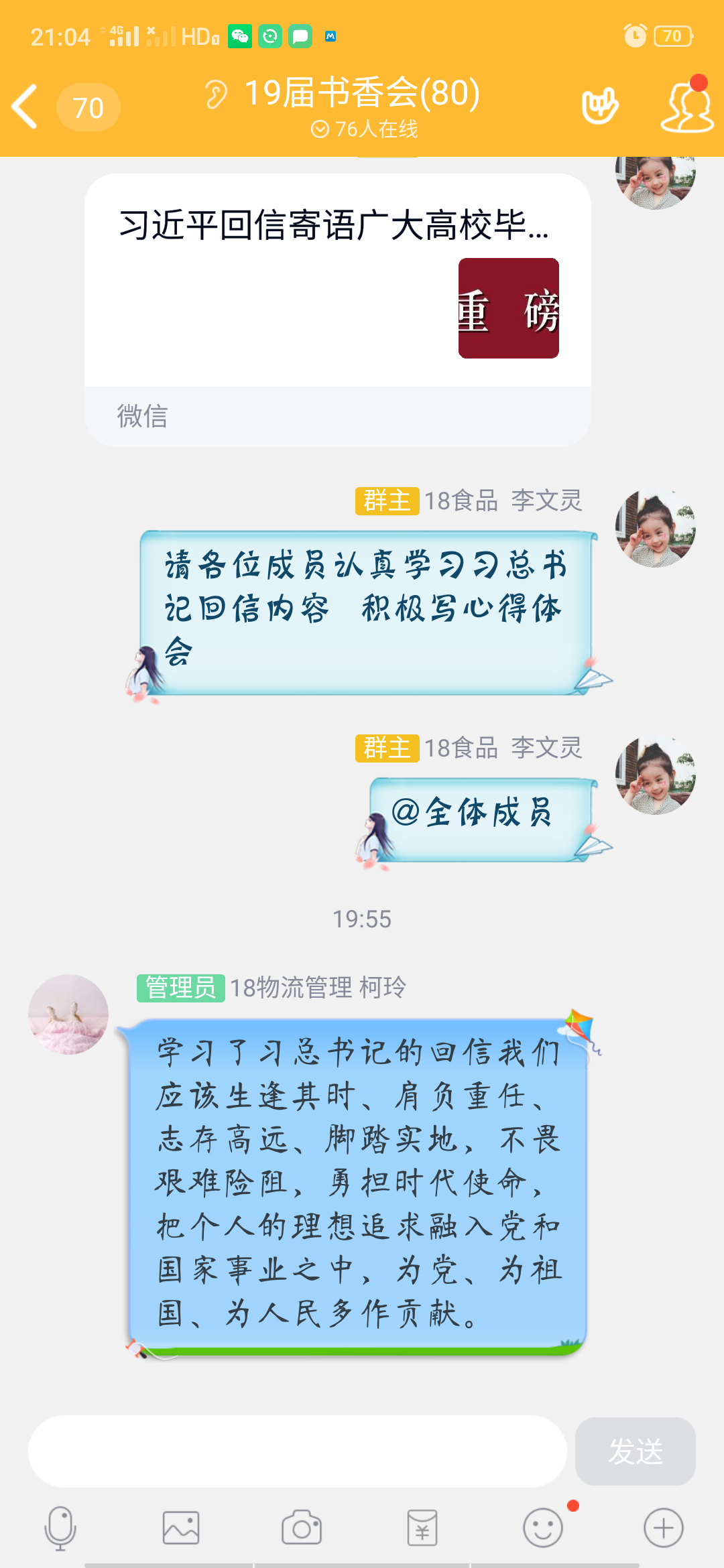Tap the hand gesture interaction icon
This screenshot has width=724, height=1568.
(x=600, y=107)
